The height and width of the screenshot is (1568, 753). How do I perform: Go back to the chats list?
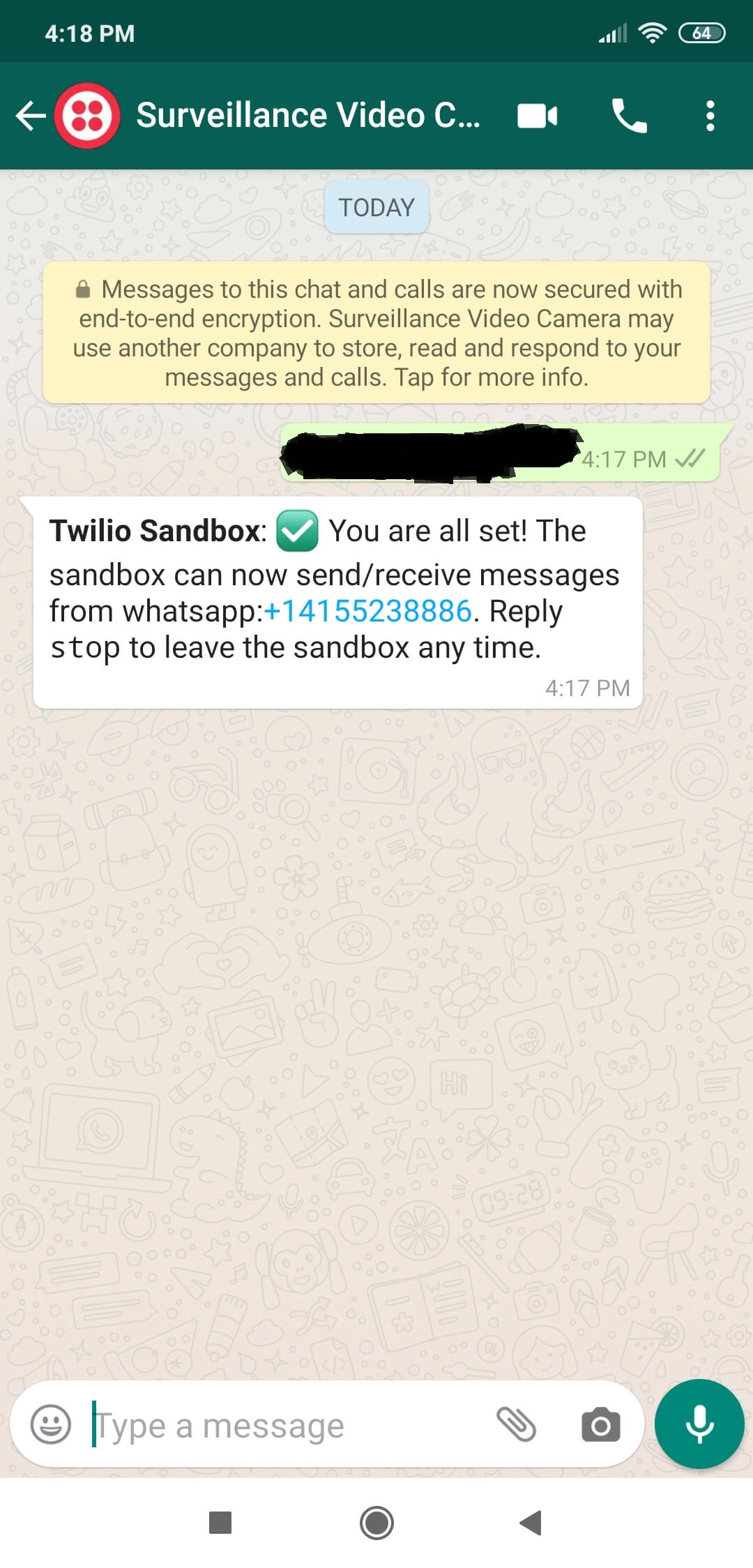click(x=31, y=116)
